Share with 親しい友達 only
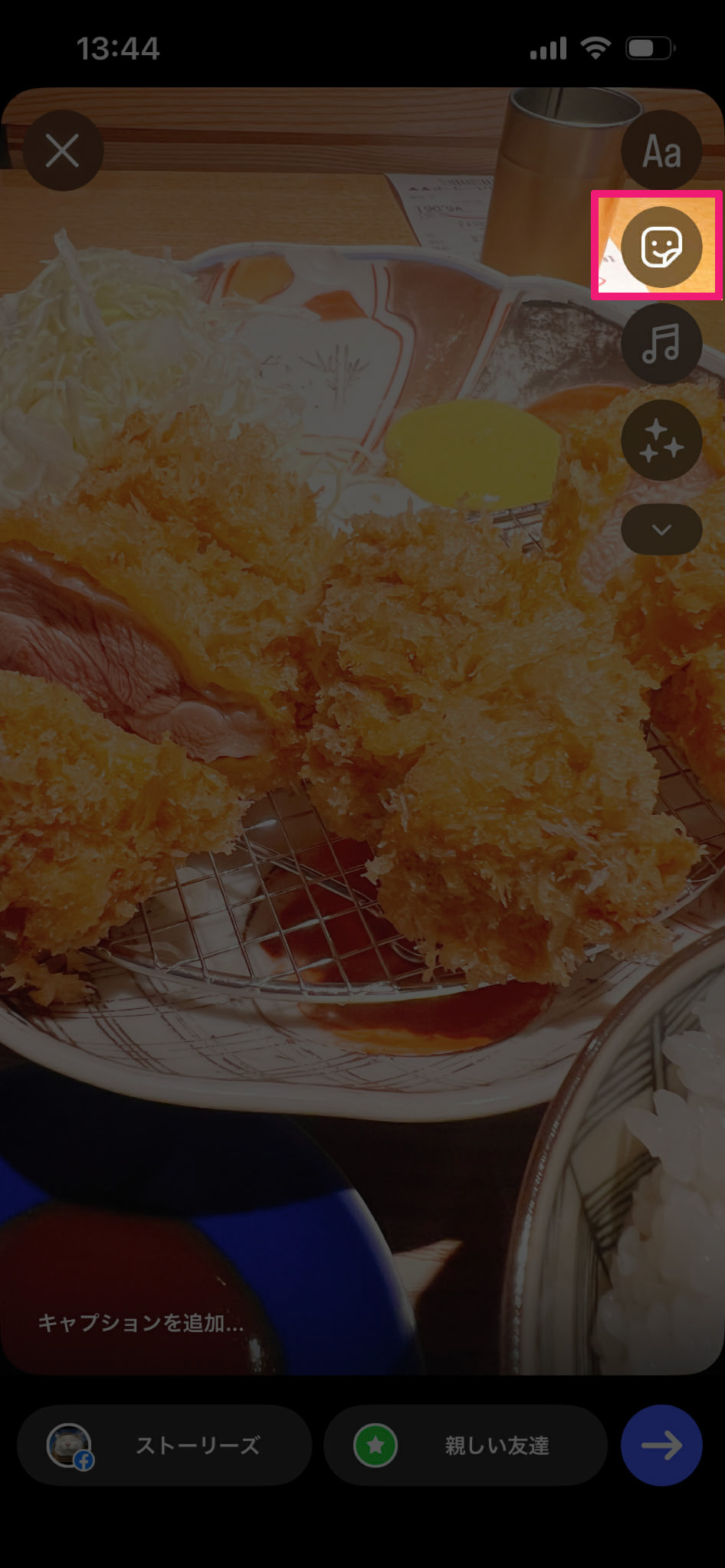This screenshot has height=1568, width=725. point(465,1445)
